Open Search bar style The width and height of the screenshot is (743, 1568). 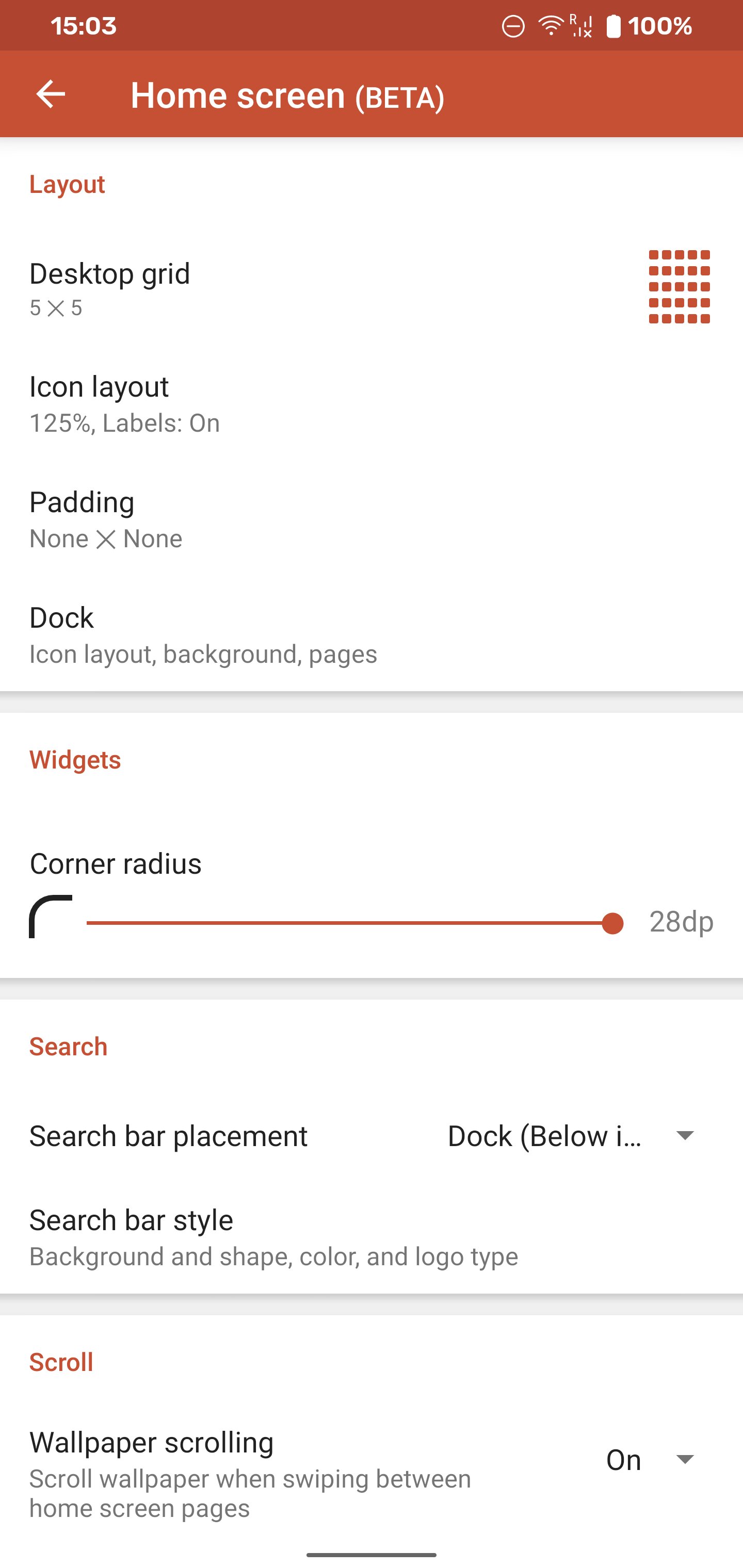click(x=370, y=1237)
